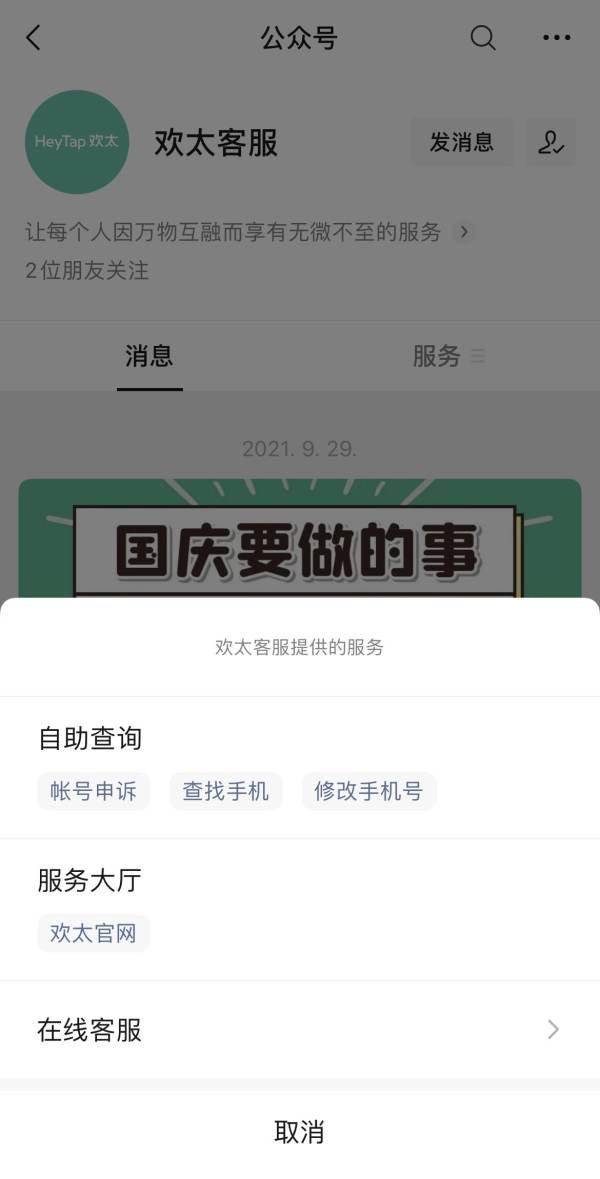Image resolution: width=600 pixels, height=1179 pixels.
Task: Open 在线客服 row
Action: point(300,1029)
